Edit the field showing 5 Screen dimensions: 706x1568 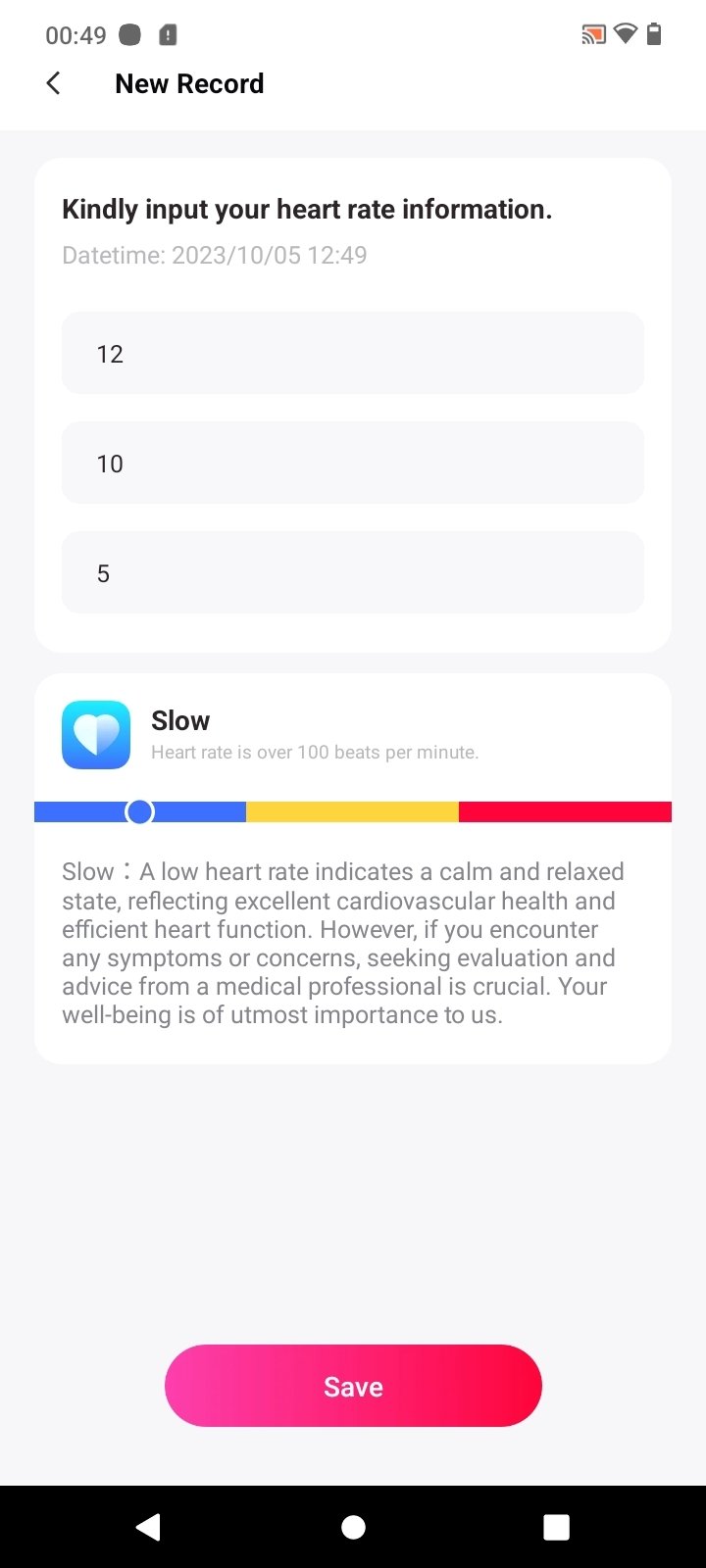click(x=353, y=572)
